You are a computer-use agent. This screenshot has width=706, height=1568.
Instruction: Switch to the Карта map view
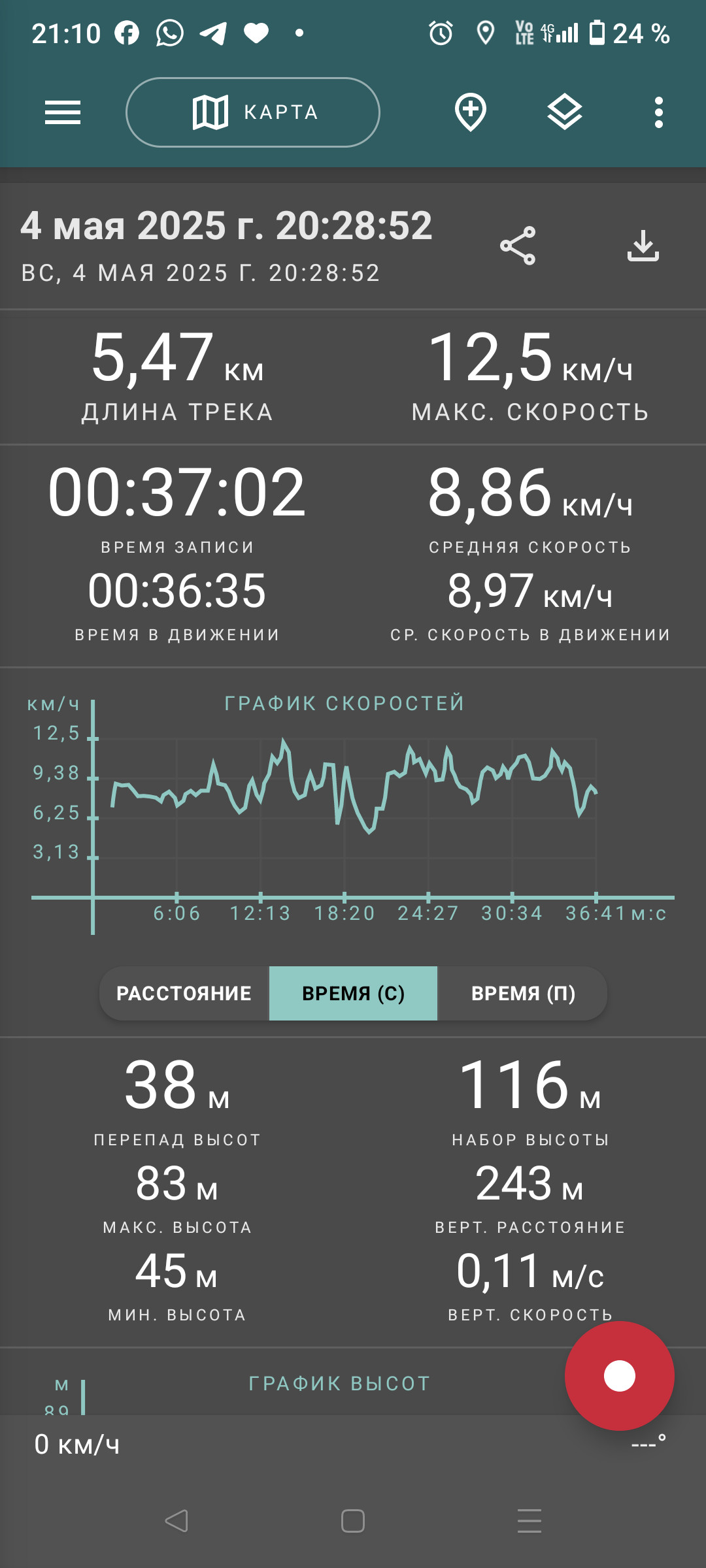tap(253, 112)
